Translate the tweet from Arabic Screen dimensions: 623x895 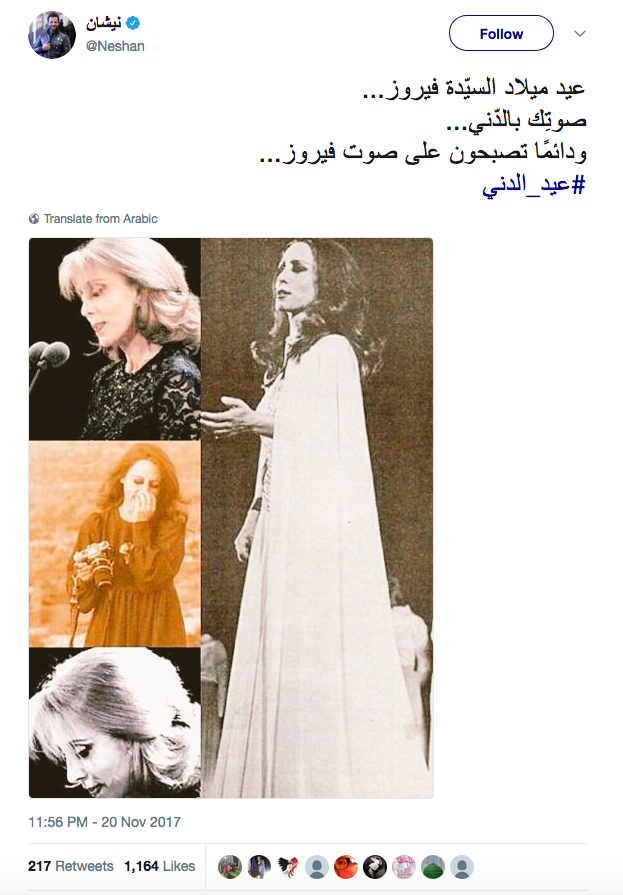[100, 218]
